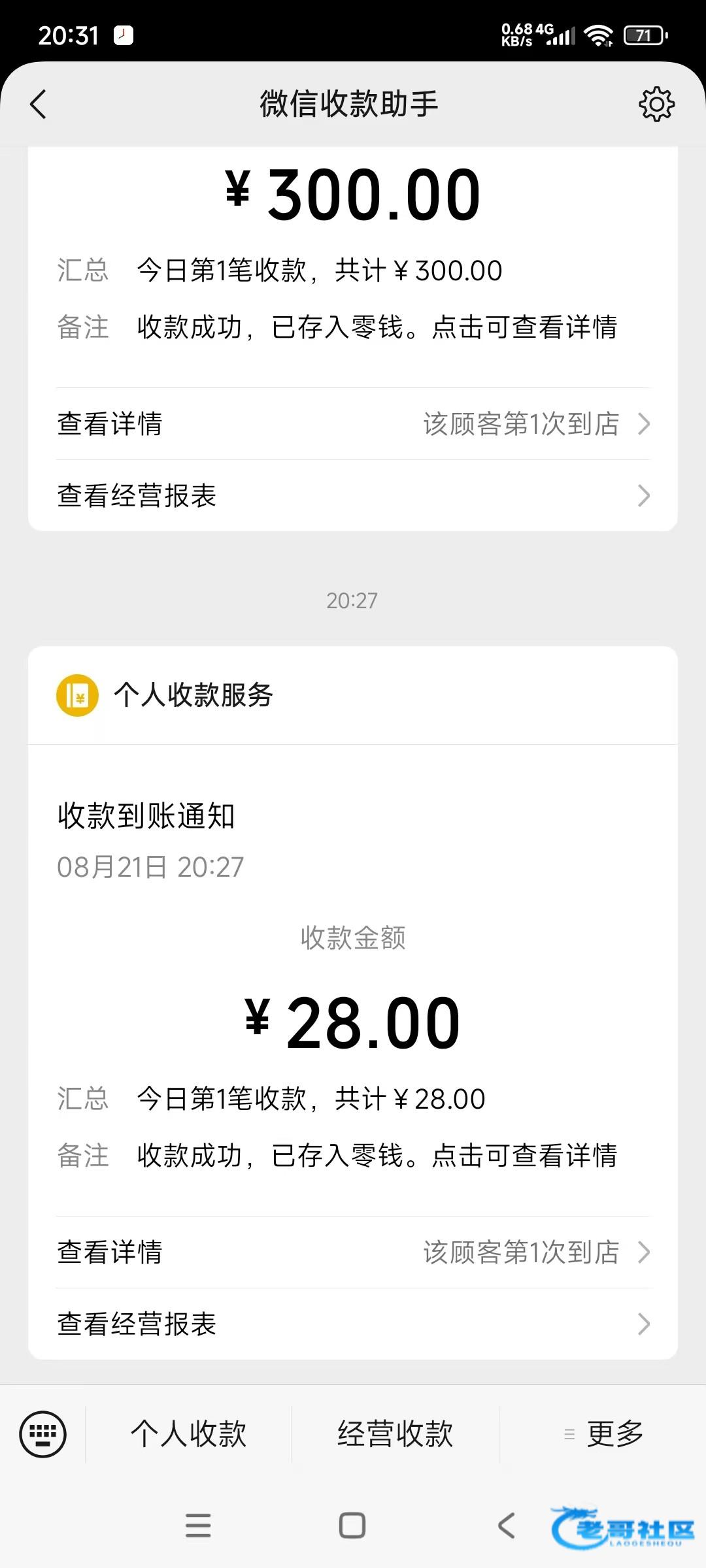Viewport: 706px width, 1568px height.
Task: Select the 经营收款 menu
Action: click(395, 1435)
